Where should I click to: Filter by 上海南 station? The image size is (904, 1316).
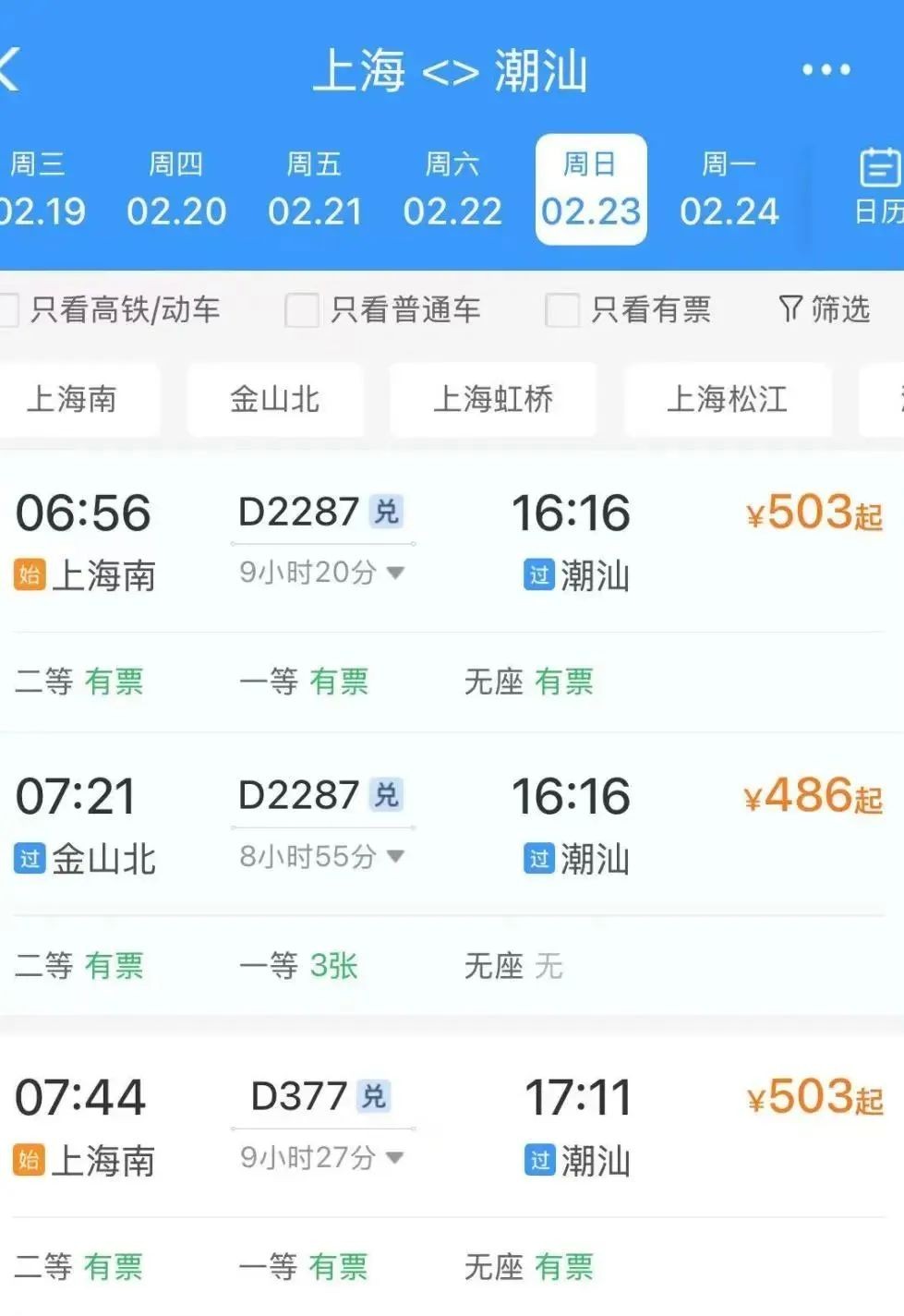72,399
